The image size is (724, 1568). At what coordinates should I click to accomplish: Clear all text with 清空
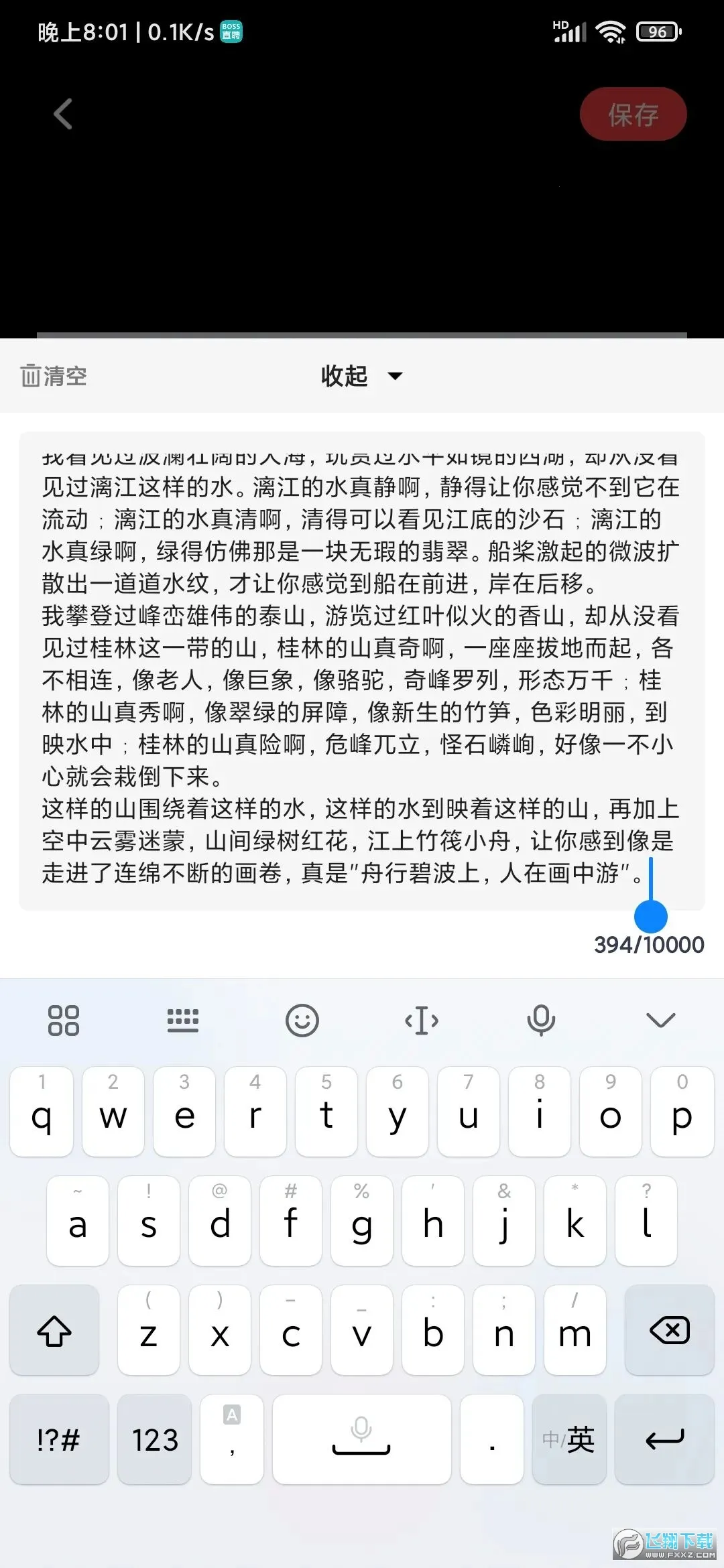[x=54, y=376]
